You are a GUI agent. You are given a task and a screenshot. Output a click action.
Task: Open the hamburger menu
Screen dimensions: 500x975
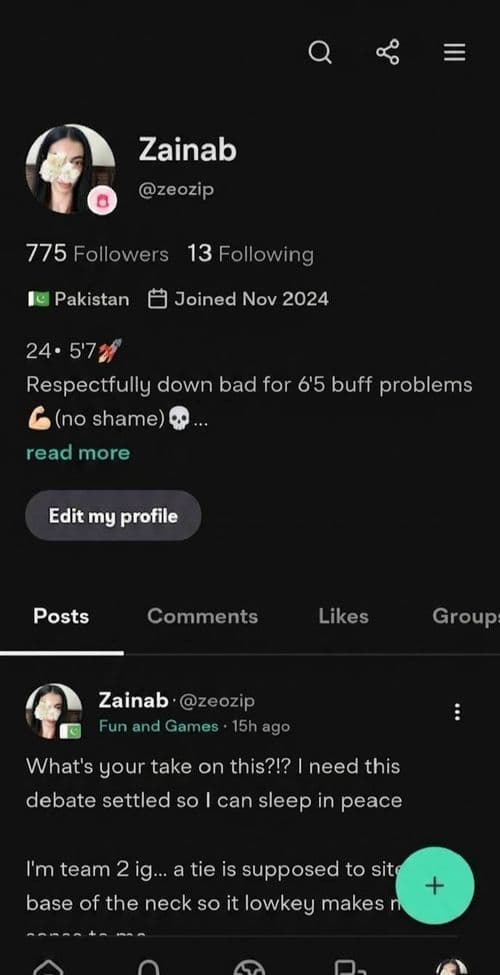point(455,53)
